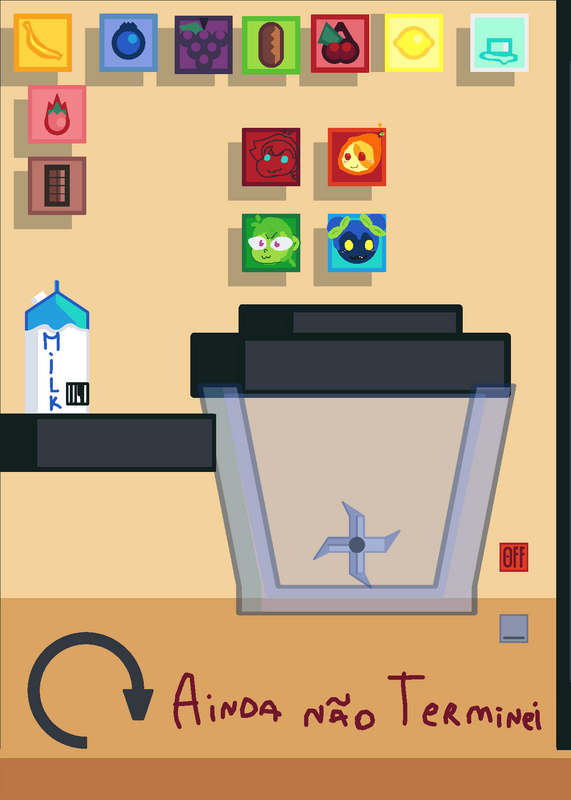Pick the ice cube tile
The image size is (571, 800).
[499, 43]
